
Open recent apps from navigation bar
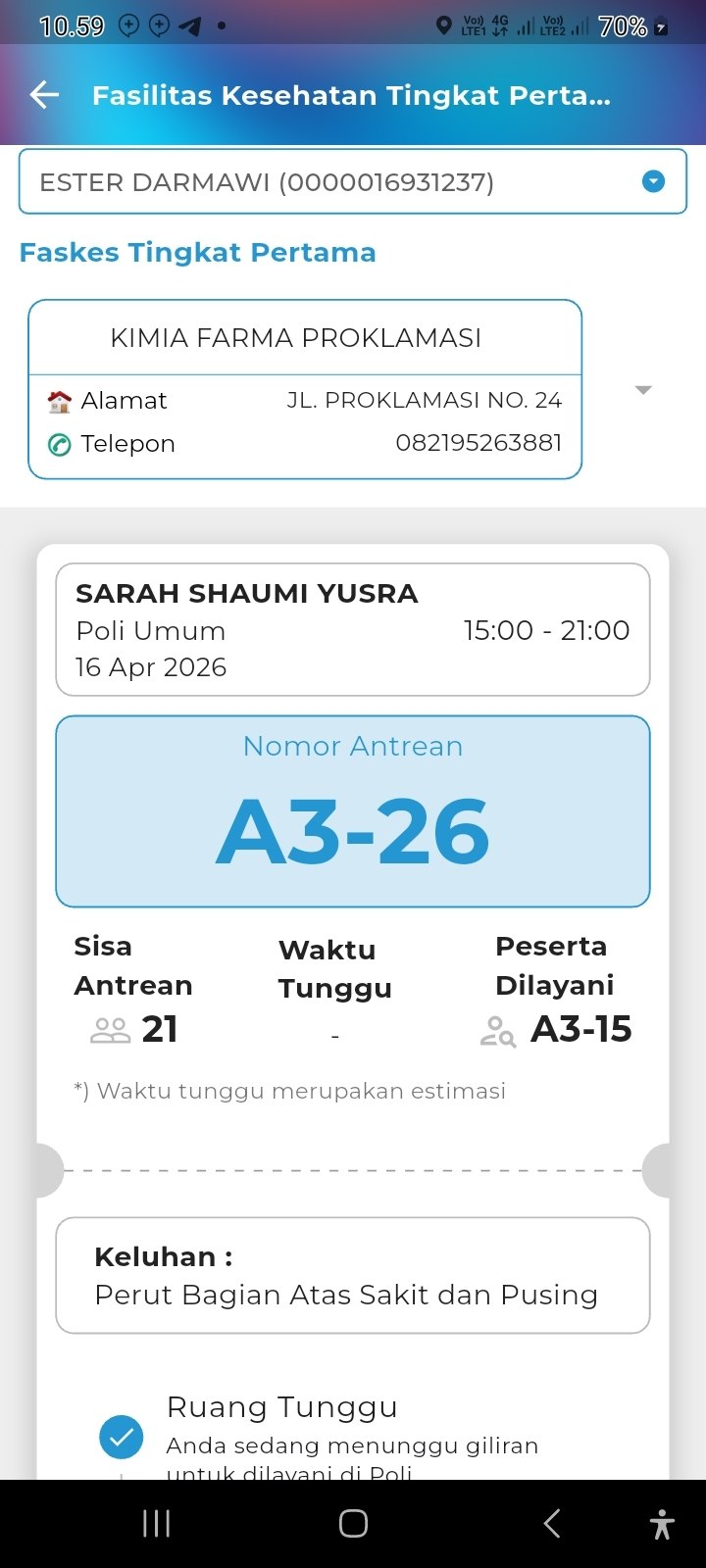pos(157,1523)
